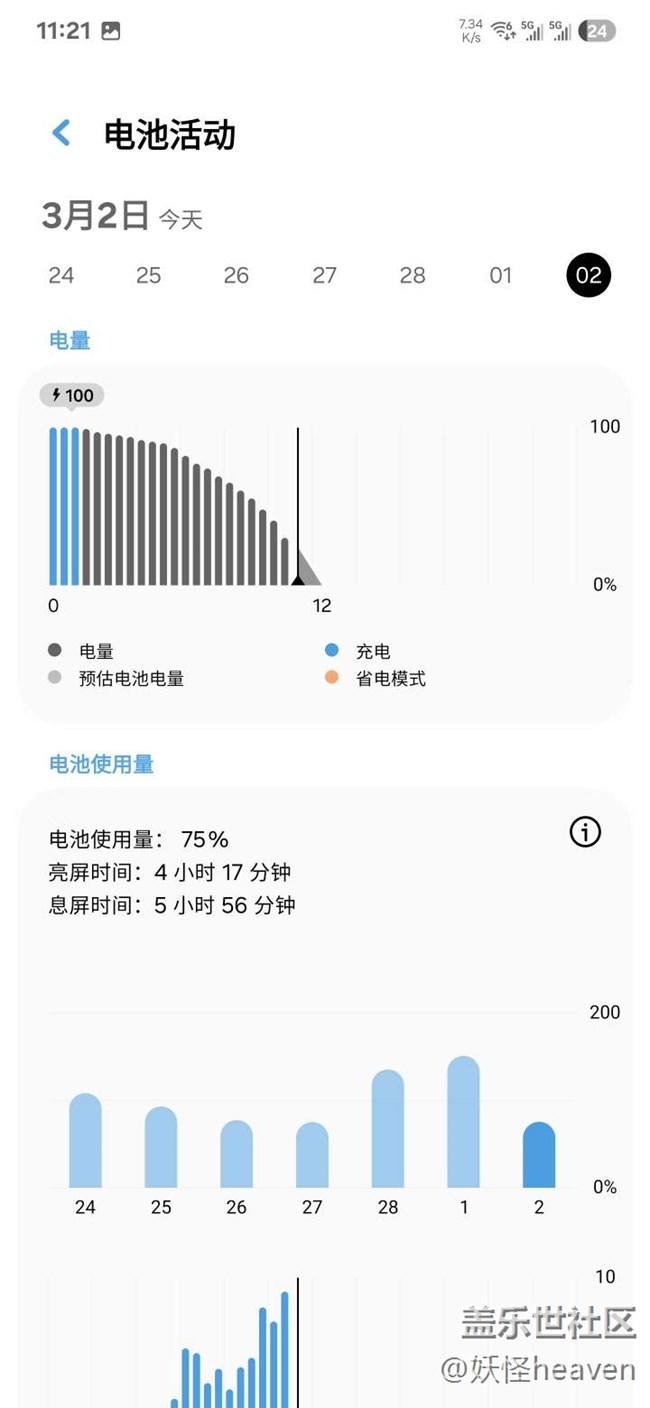
Task: Open date 28 in the date strip
Action: [x=412, y=275]
